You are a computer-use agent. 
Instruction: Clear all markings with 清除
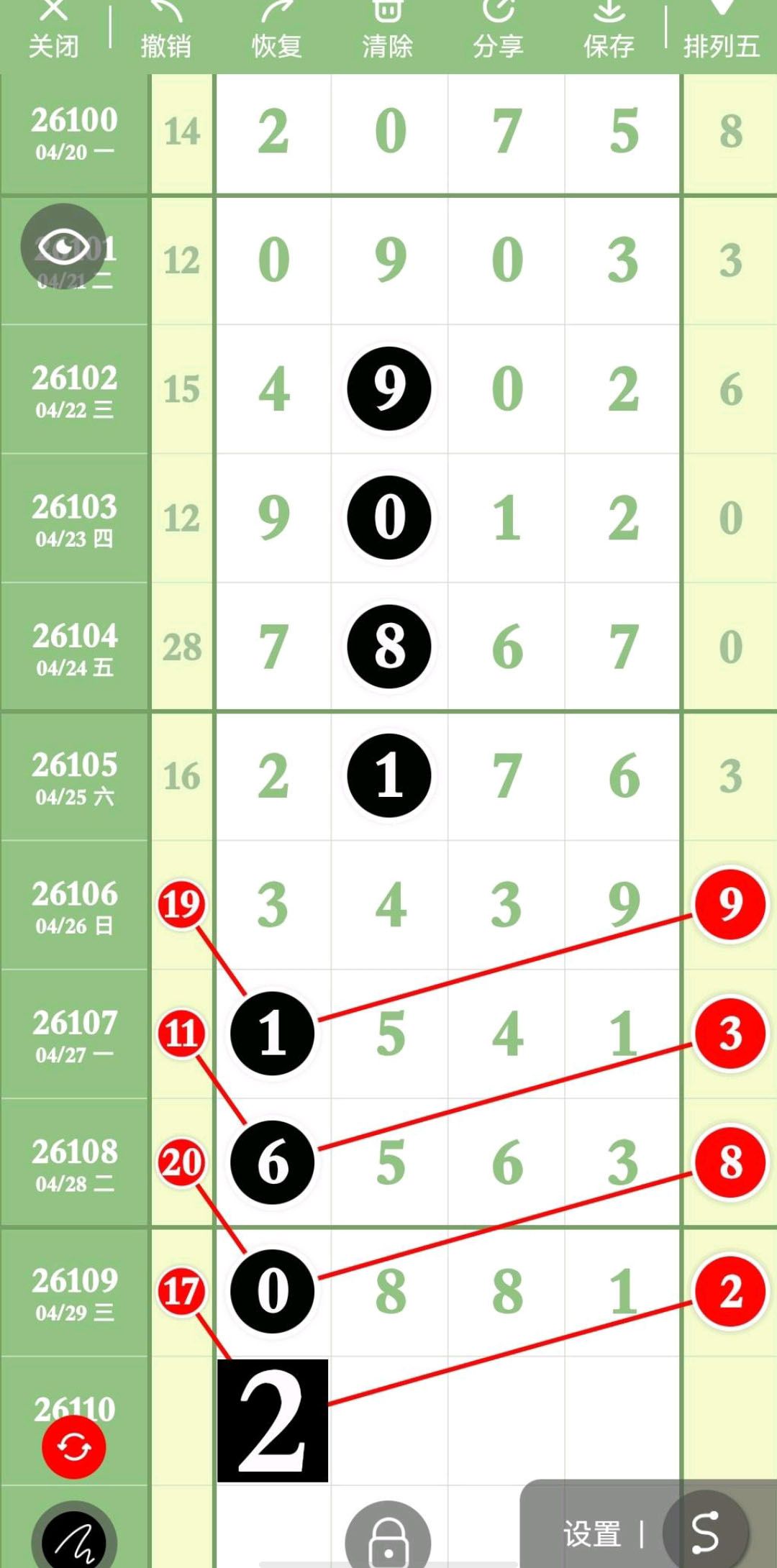pyautogui.click(x=387, y=30)
